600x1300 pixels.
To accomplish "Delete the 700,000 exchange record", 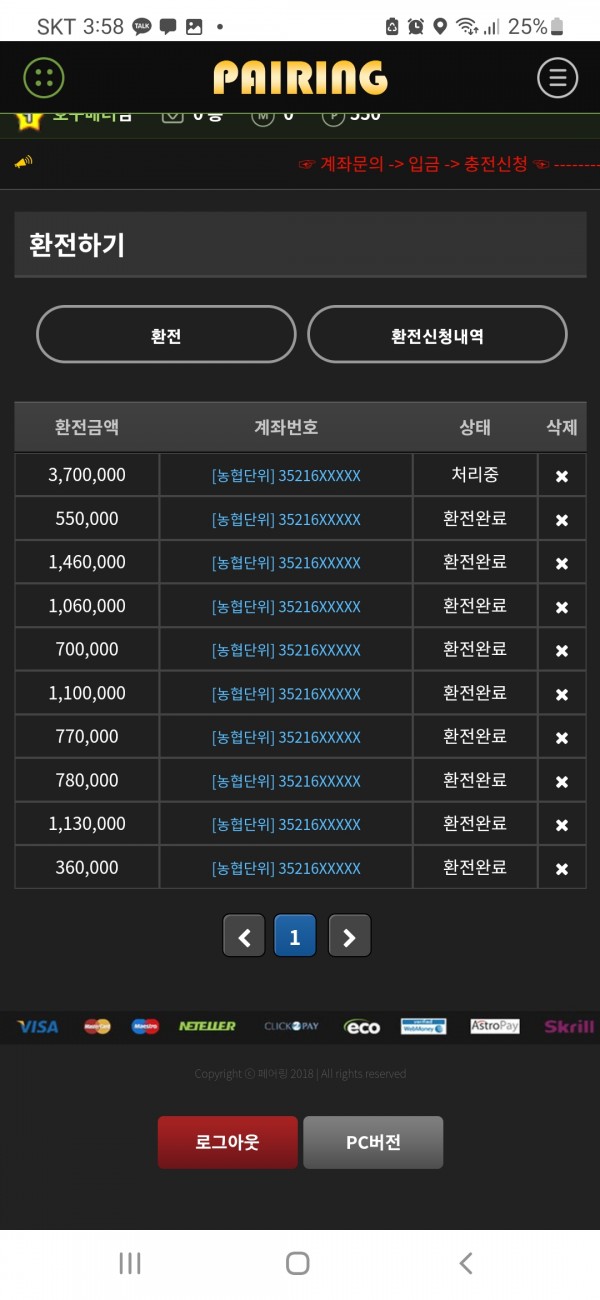I will pos(562,650).
